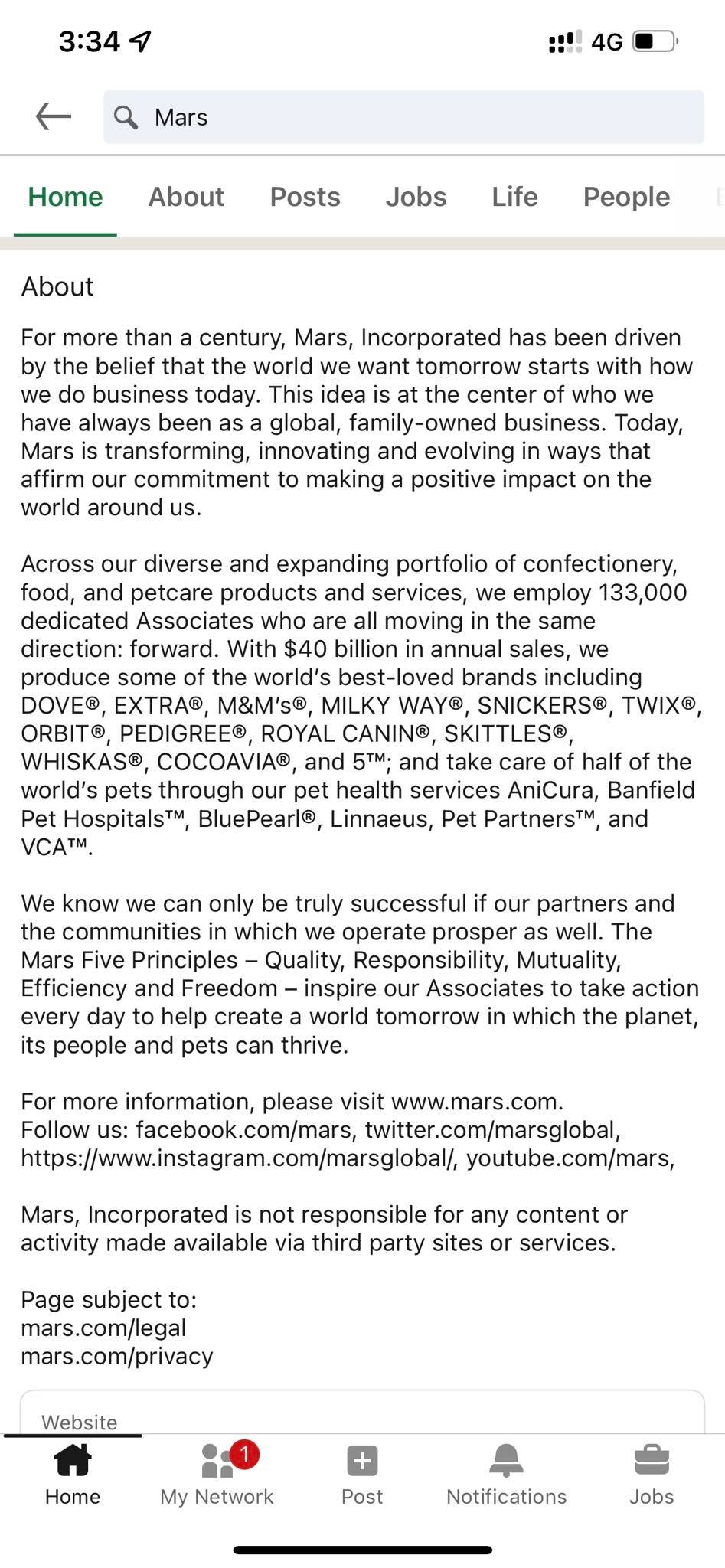Go to Home in bottom navigation

pyautogui.click(x=73, y=1475)
